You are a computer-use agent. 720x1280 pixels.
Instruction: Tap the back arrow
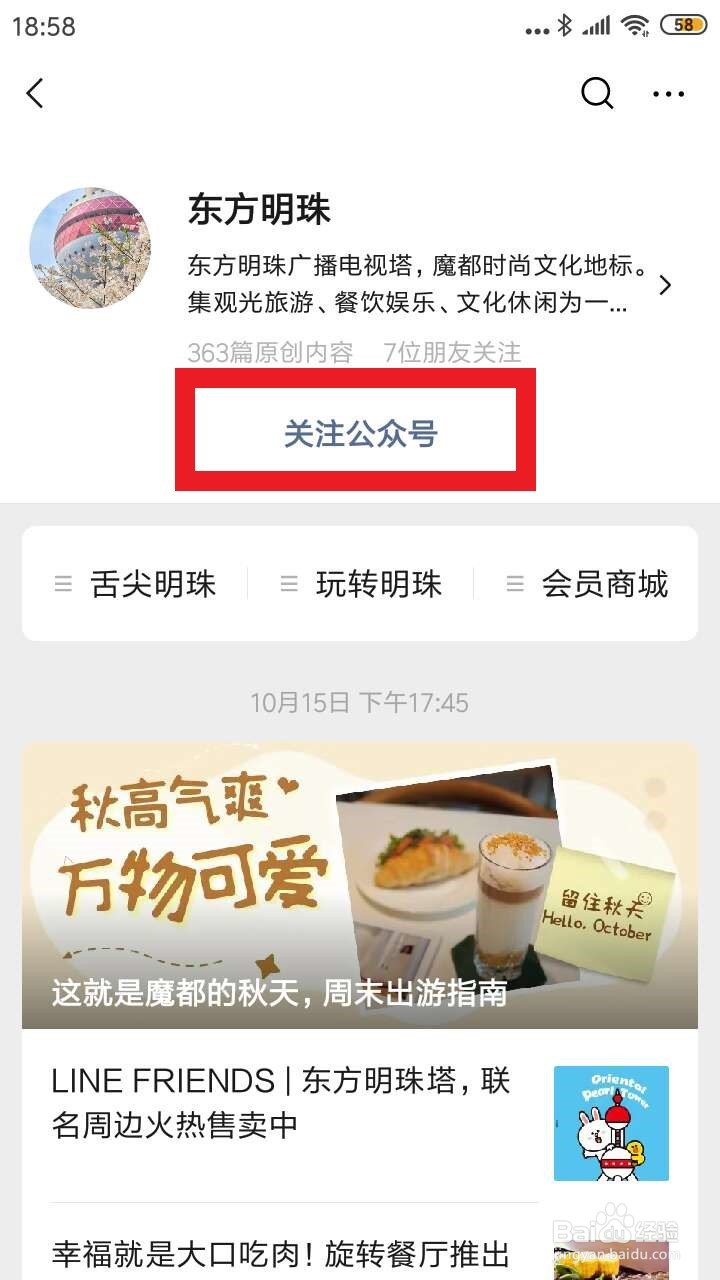click(x=35, y=93)
